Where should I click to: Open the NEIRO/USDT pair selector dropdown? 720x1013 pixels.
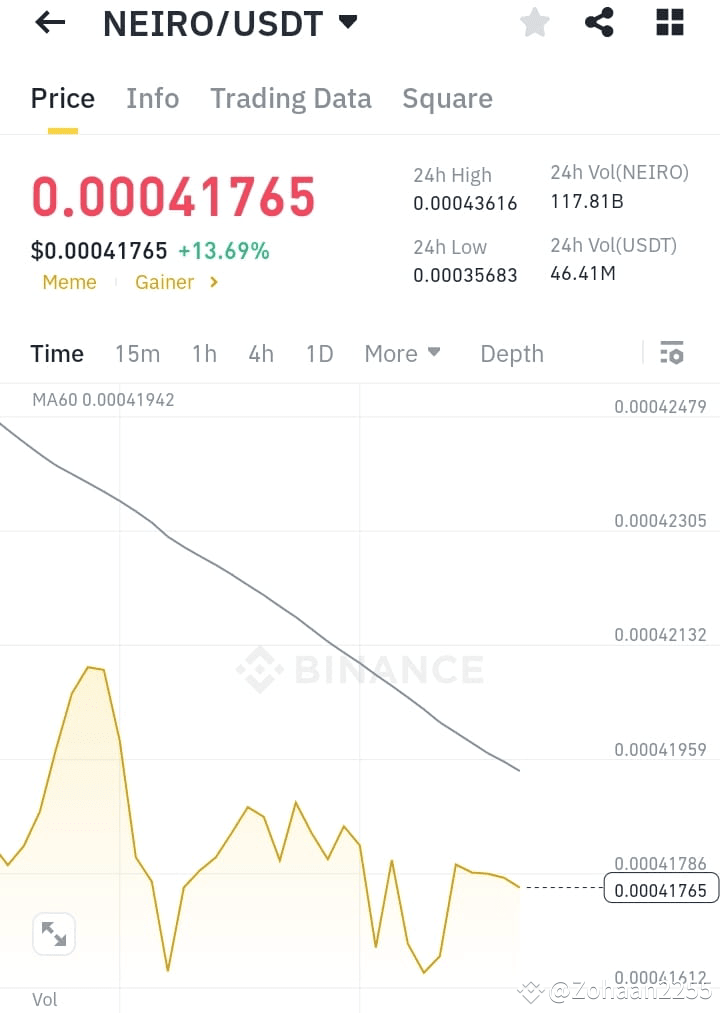tap(346, 22)
